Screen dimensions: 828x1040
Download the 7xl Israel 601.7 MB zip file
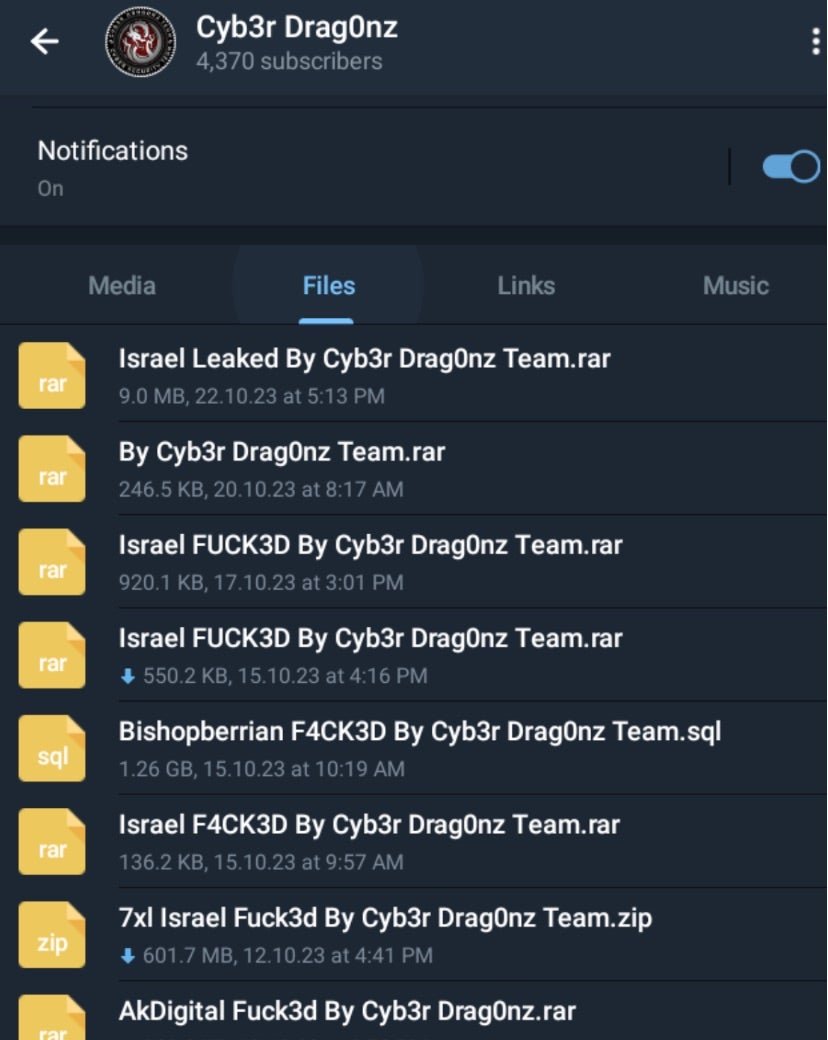[x=52, y=934]
